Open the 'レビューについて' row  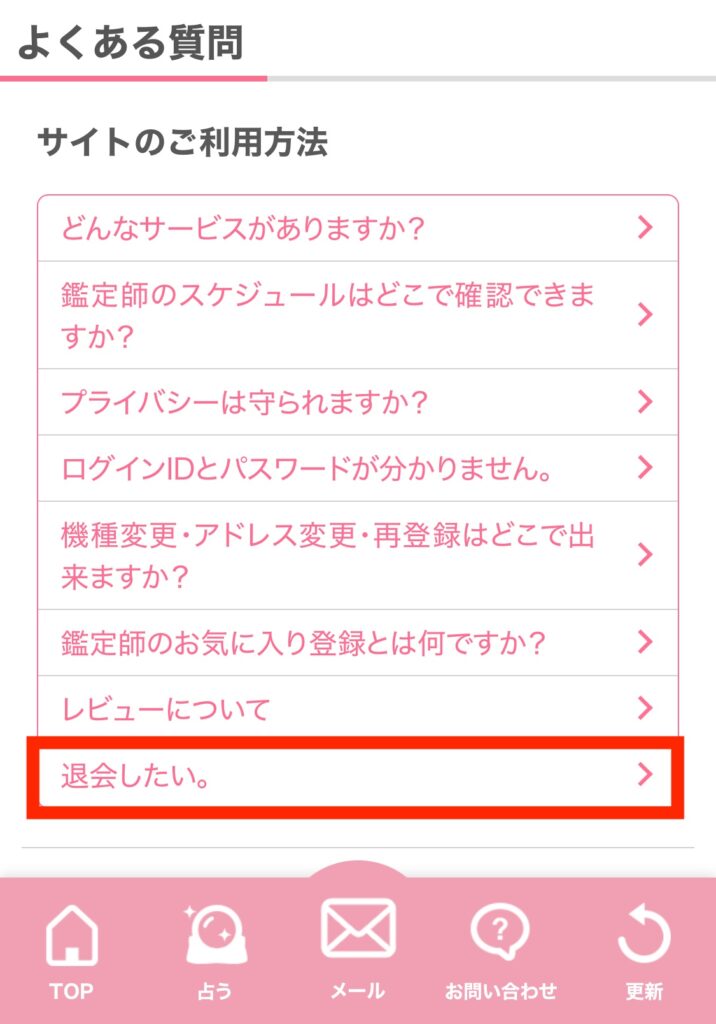(x=357, y=709)
